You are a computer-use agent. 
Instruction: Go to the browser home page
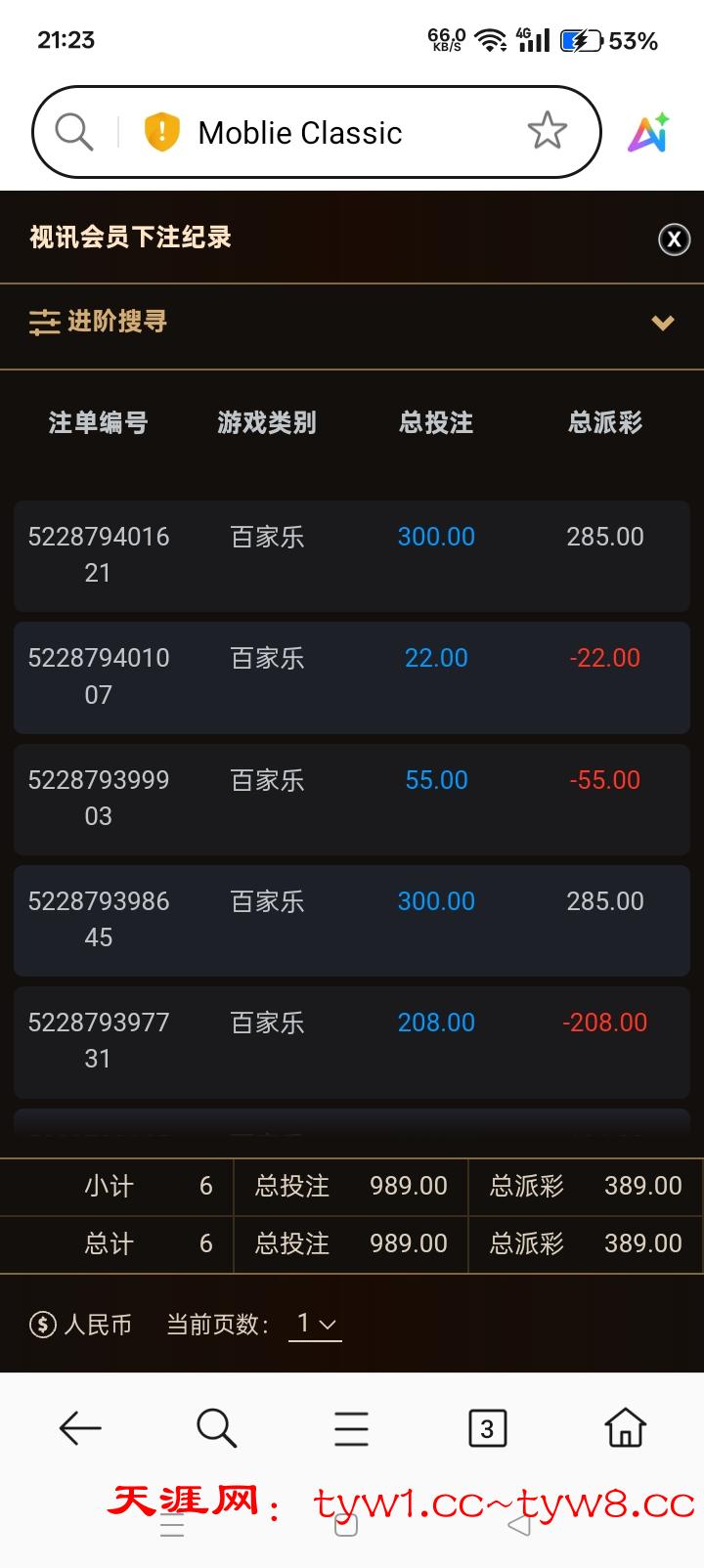point(625,1428)
